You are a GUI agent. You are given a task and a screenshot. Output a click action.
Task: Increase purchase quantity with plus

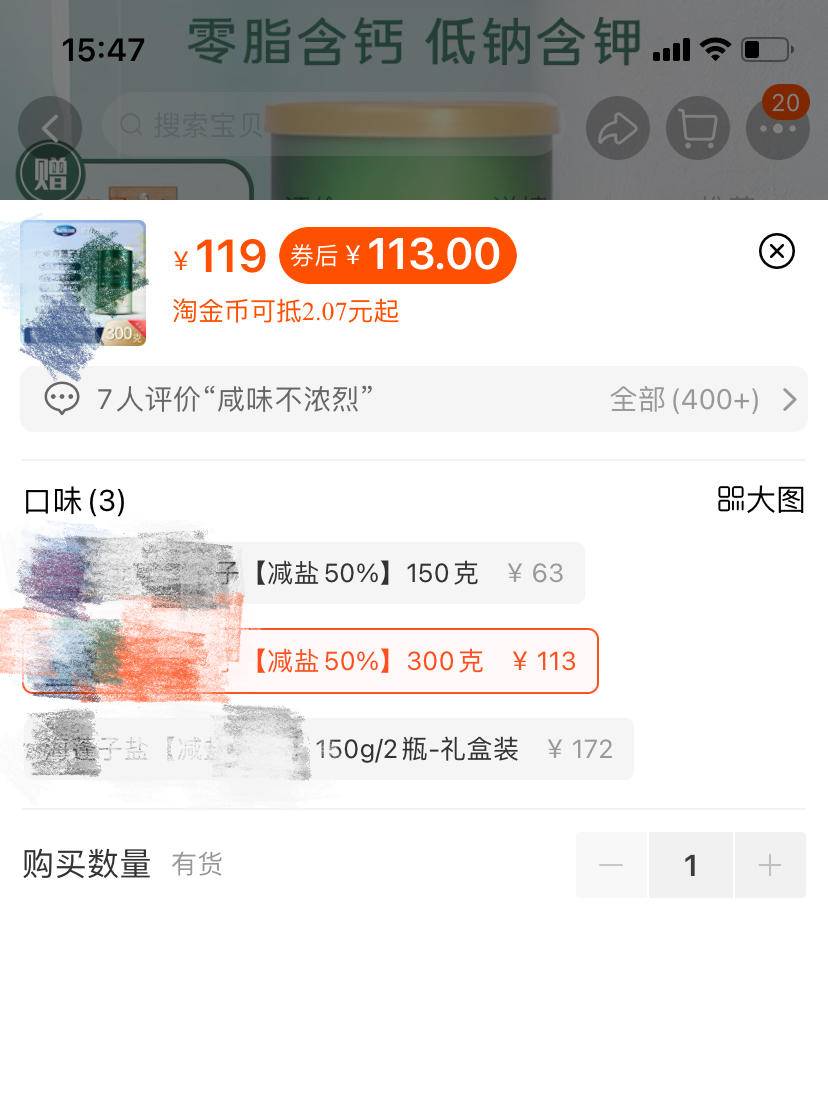pyautogui.click(x=769, y=865)
